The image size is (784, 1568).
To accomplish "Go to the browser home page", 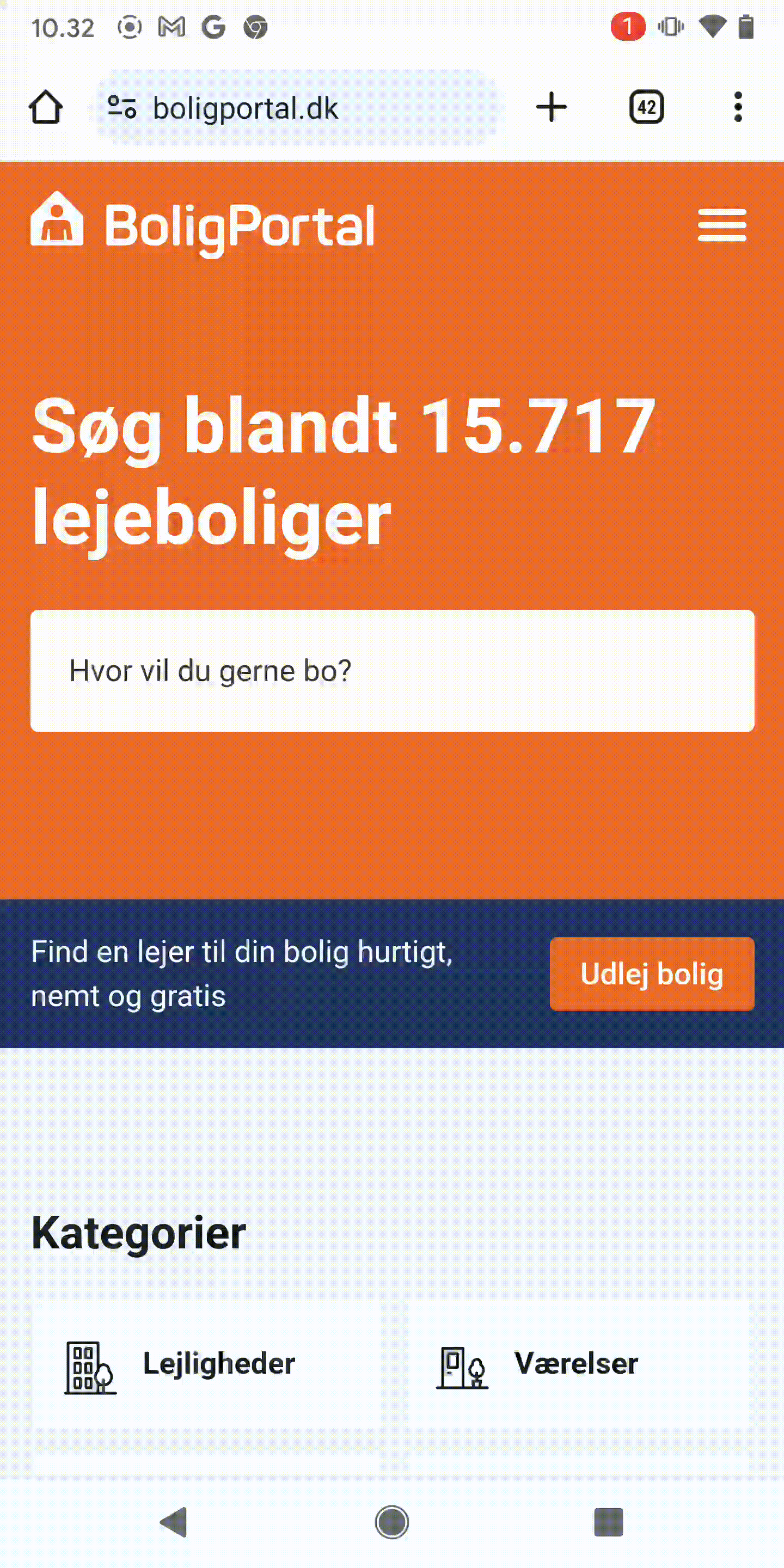I will point(46,108).
